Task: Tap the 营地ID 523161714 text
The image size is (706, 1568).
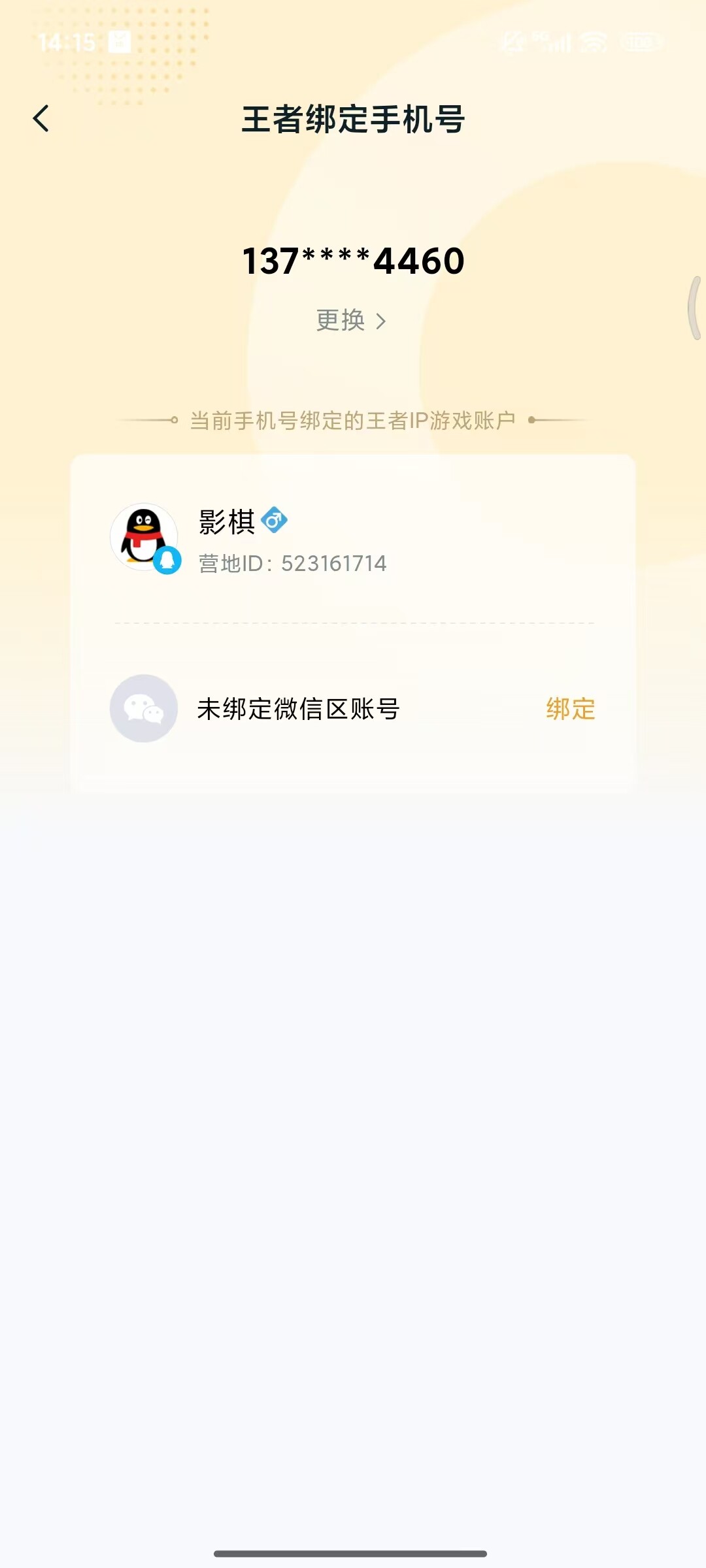Action: [292, 563]
